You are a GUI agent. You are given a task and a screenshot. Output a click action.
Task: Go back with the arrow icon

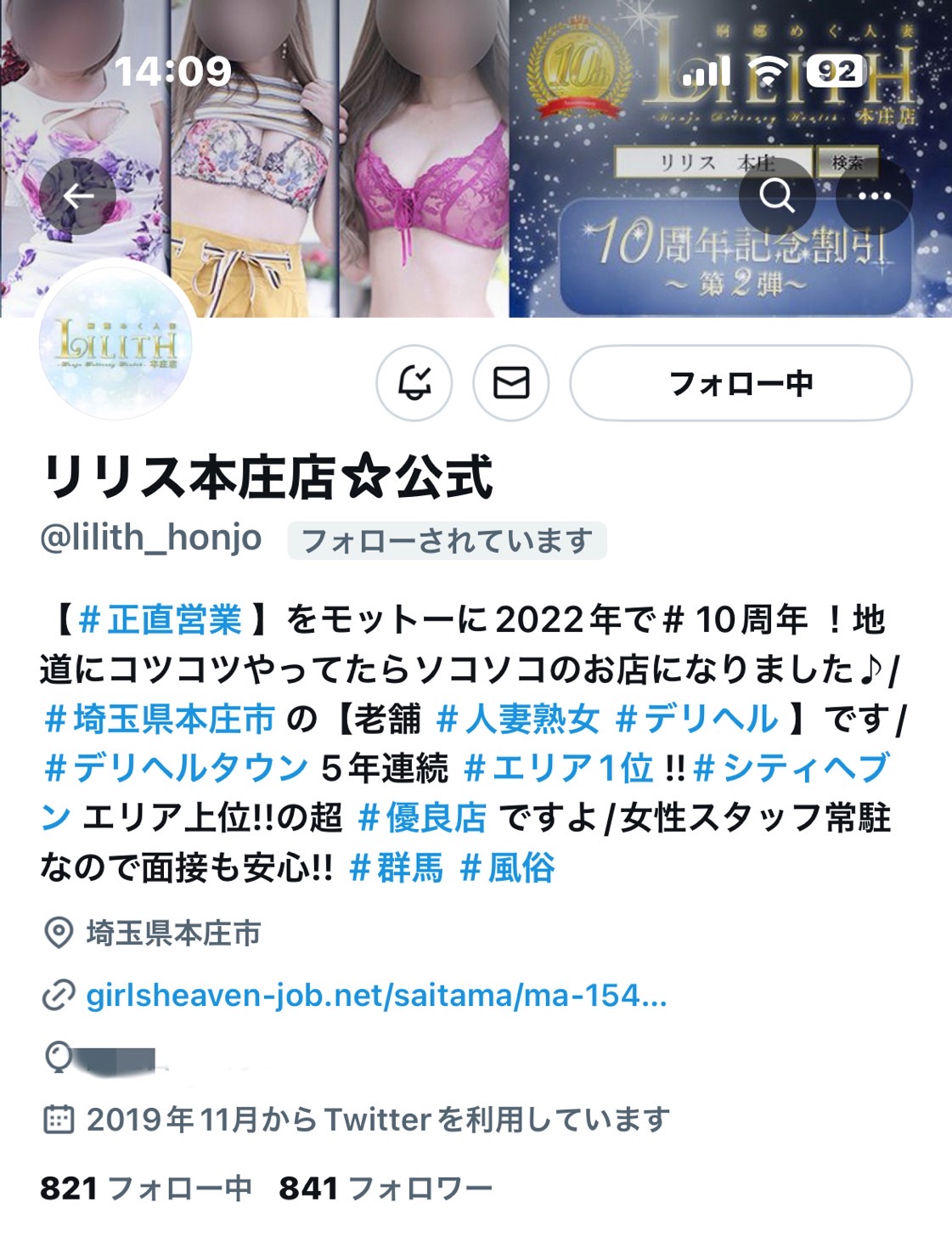78,196
